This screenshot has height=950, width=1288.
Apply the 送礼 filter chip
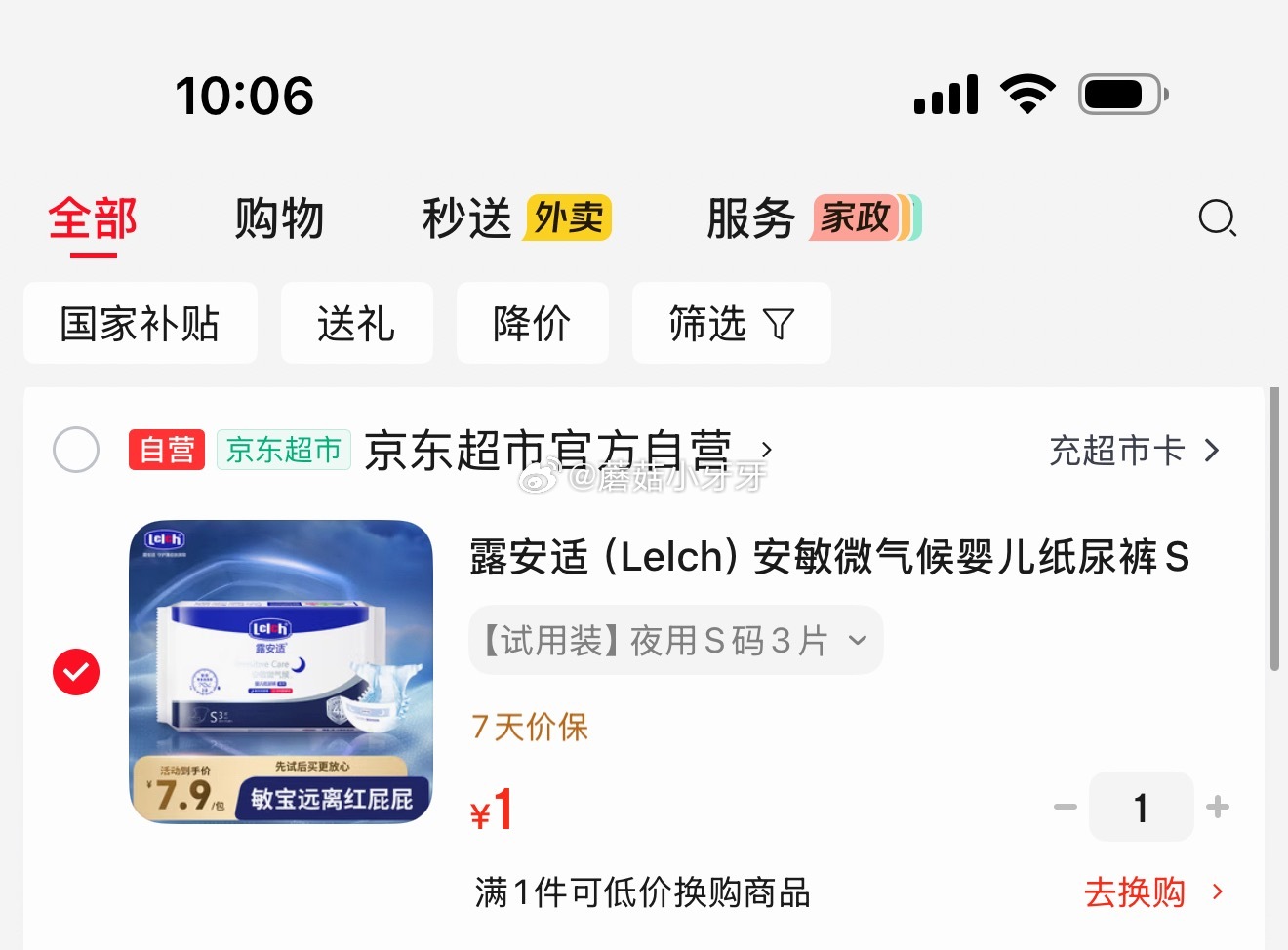click(356, 323)
